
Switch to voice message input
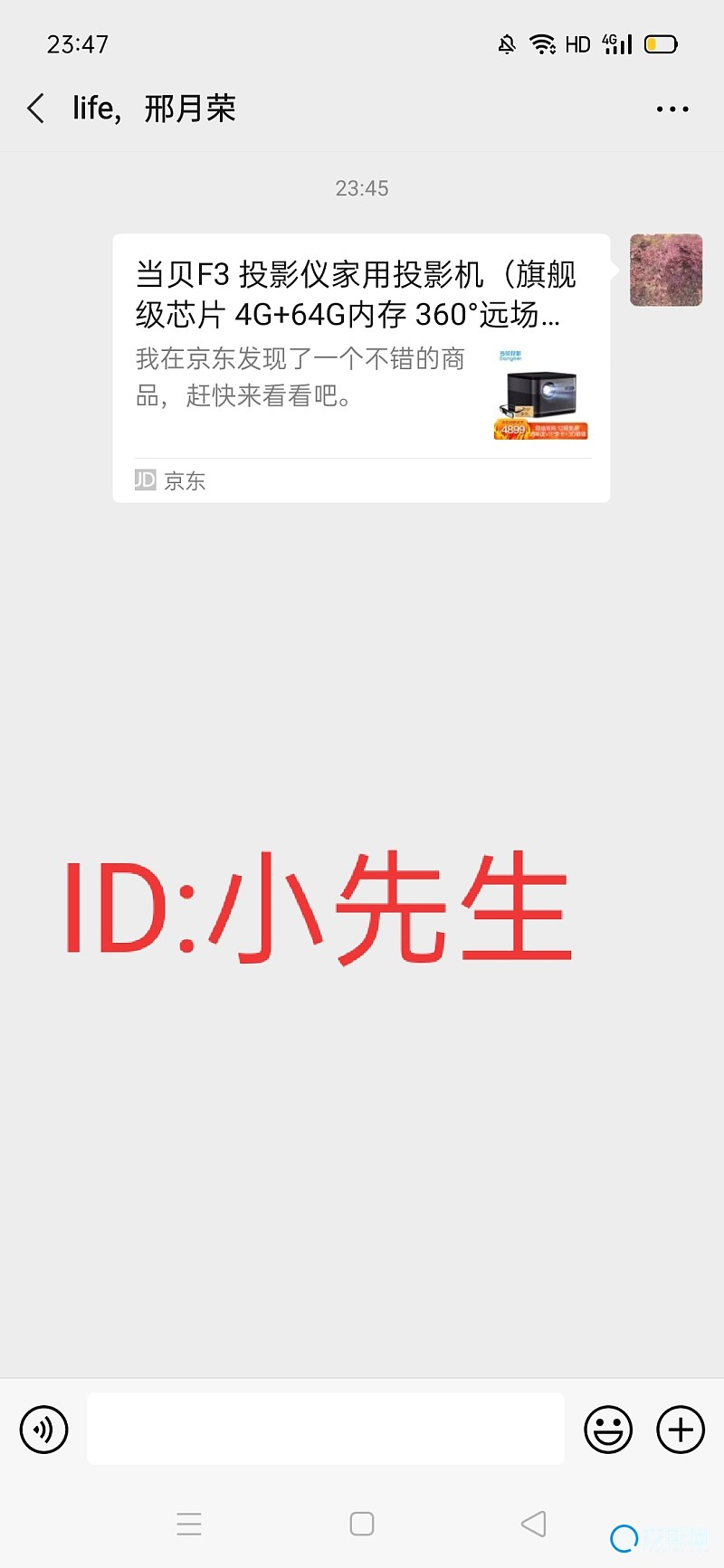pos(44,1430)
